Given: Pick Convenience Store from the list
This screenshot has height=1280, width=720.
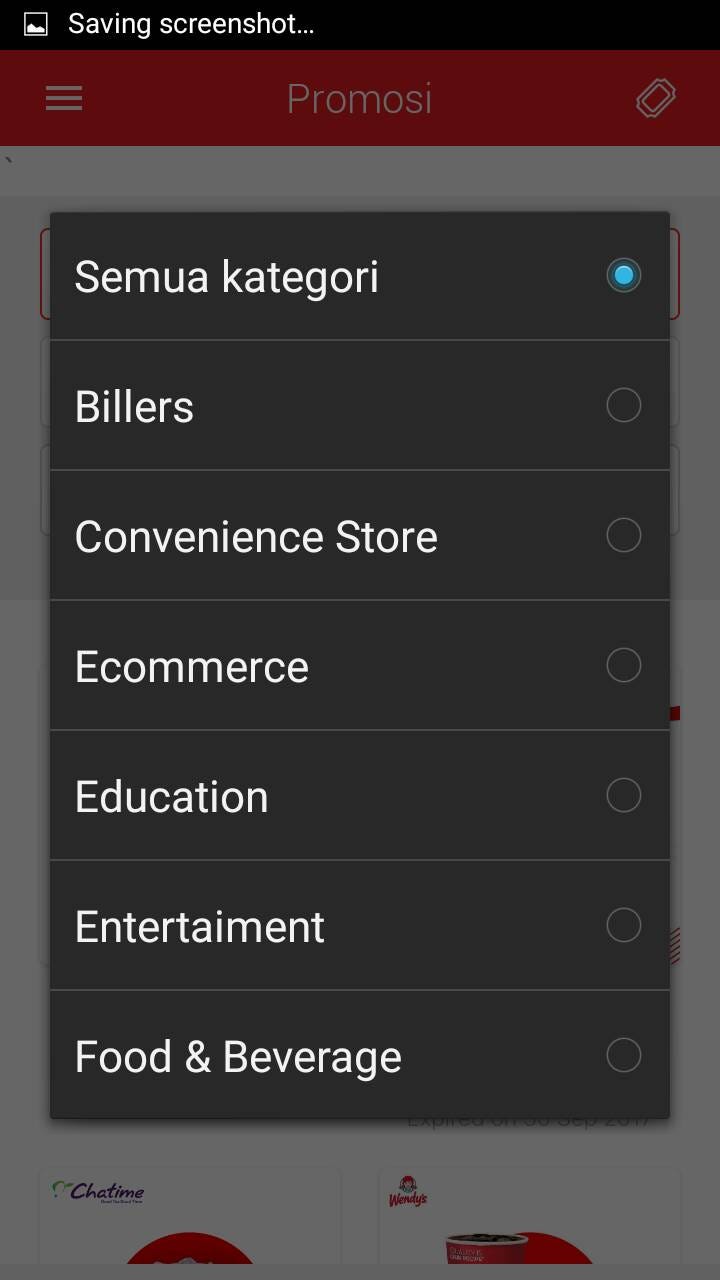Looking at the screenshot, I should click(x=360, y=536).
